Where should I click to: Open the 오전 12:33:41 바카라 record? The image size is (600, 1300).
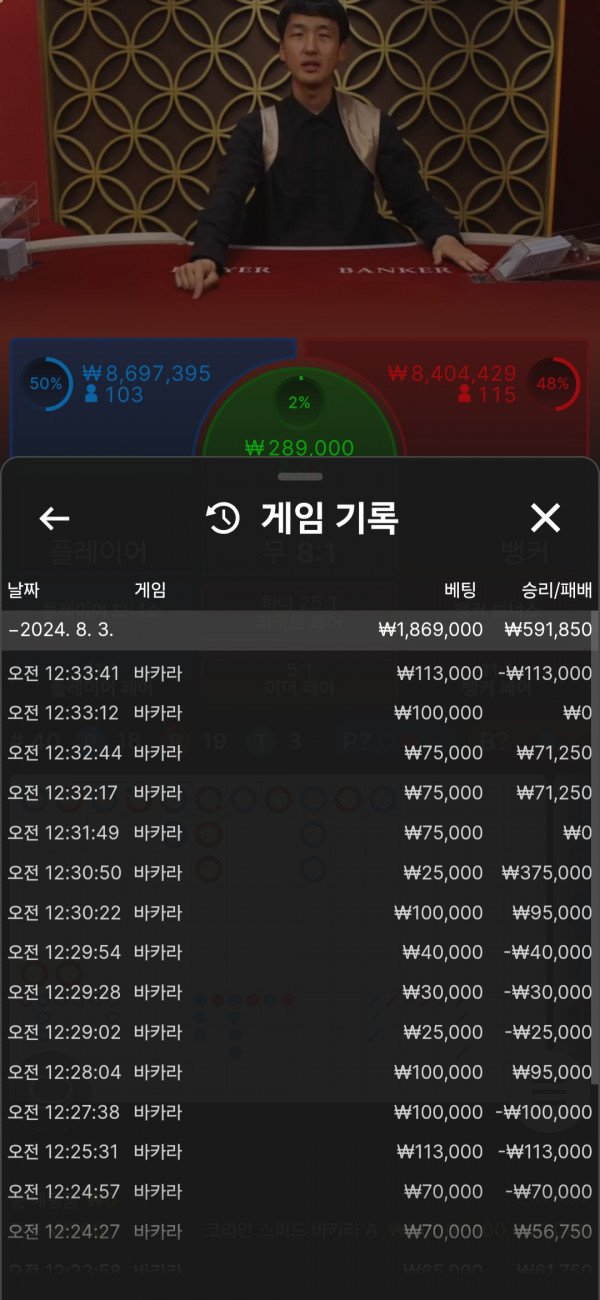(298, 673)
